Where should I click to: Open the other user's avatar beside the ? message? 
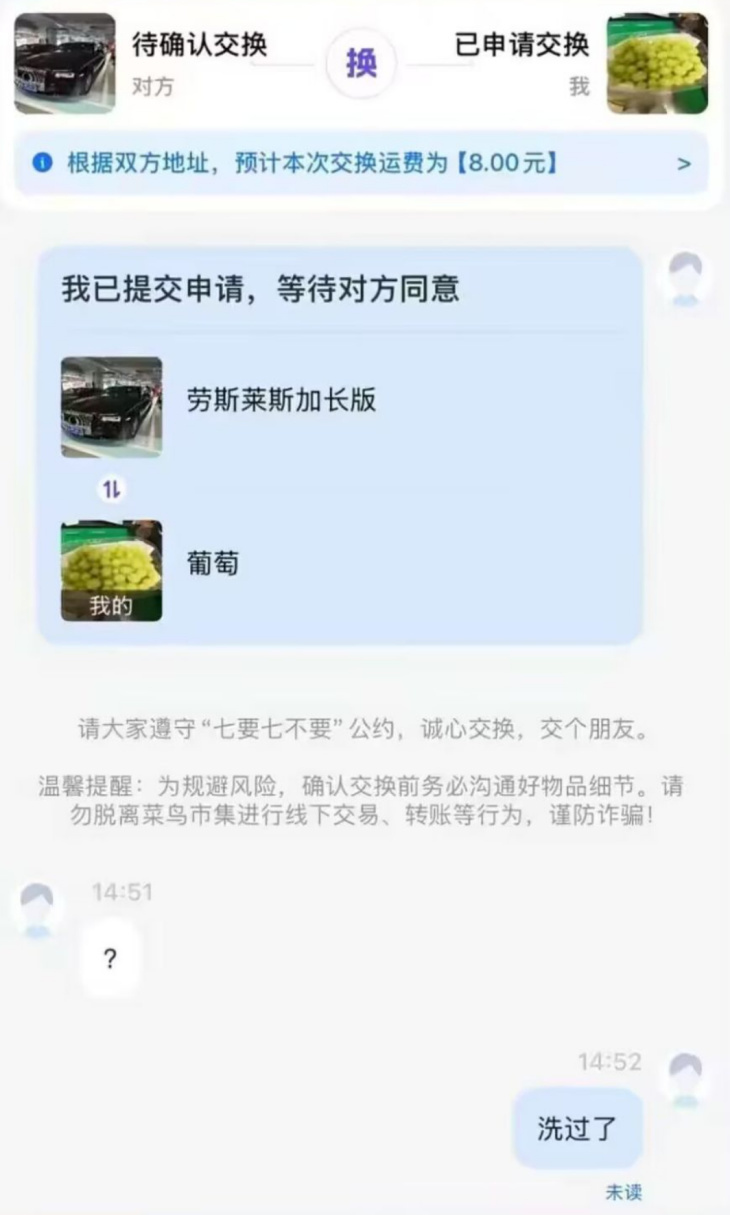(37, 909)
